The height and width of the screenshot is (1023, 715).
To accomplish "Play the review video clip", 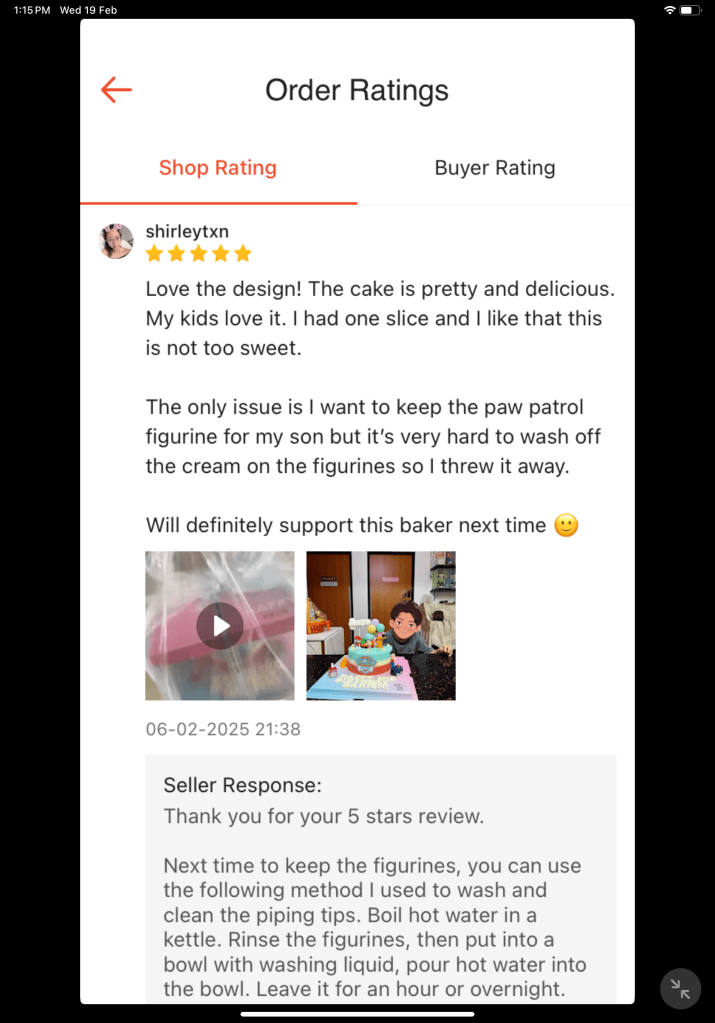I will click(220, 626).
